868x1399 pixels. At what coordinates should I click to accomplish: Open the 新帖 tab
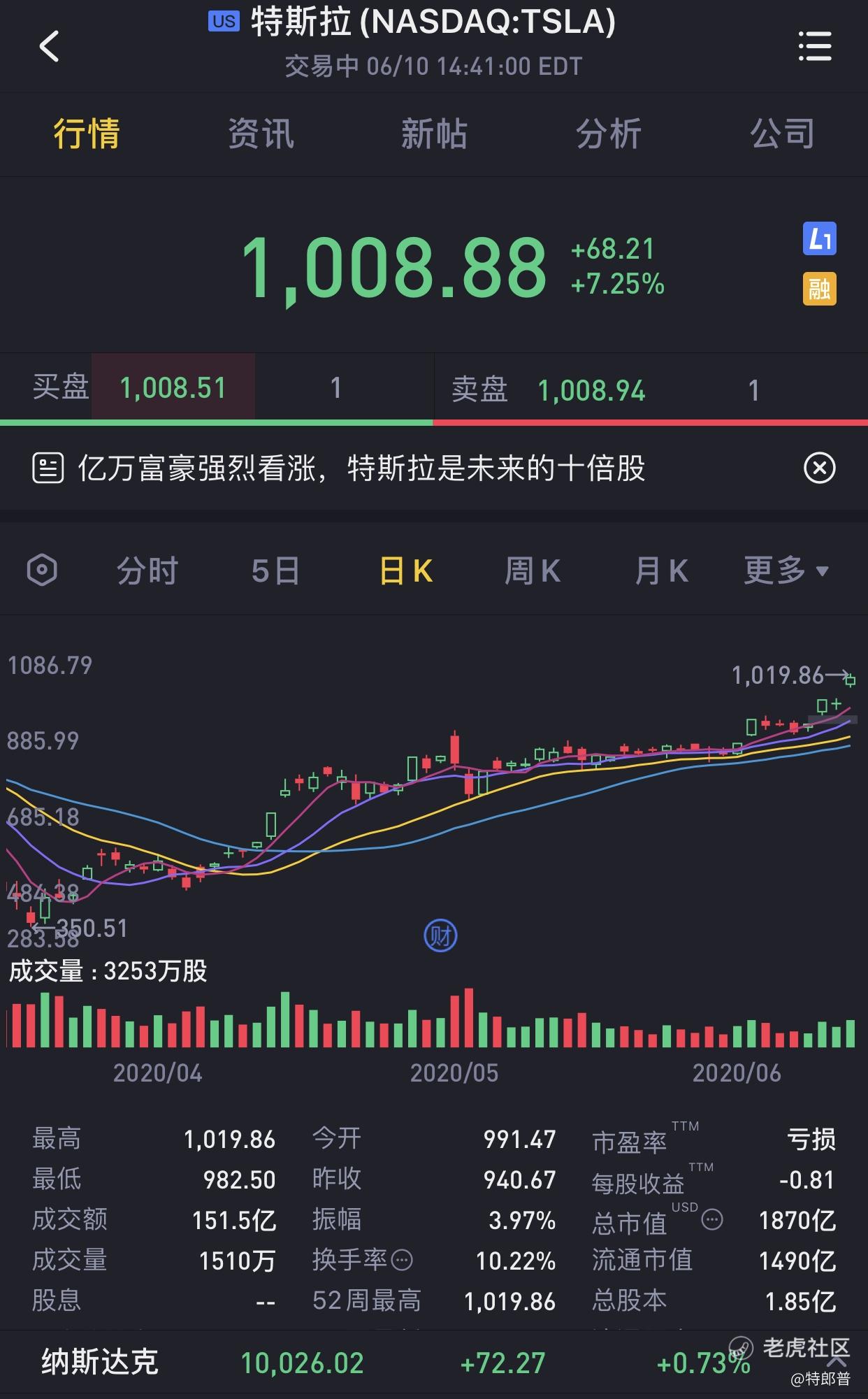(434, 134)
